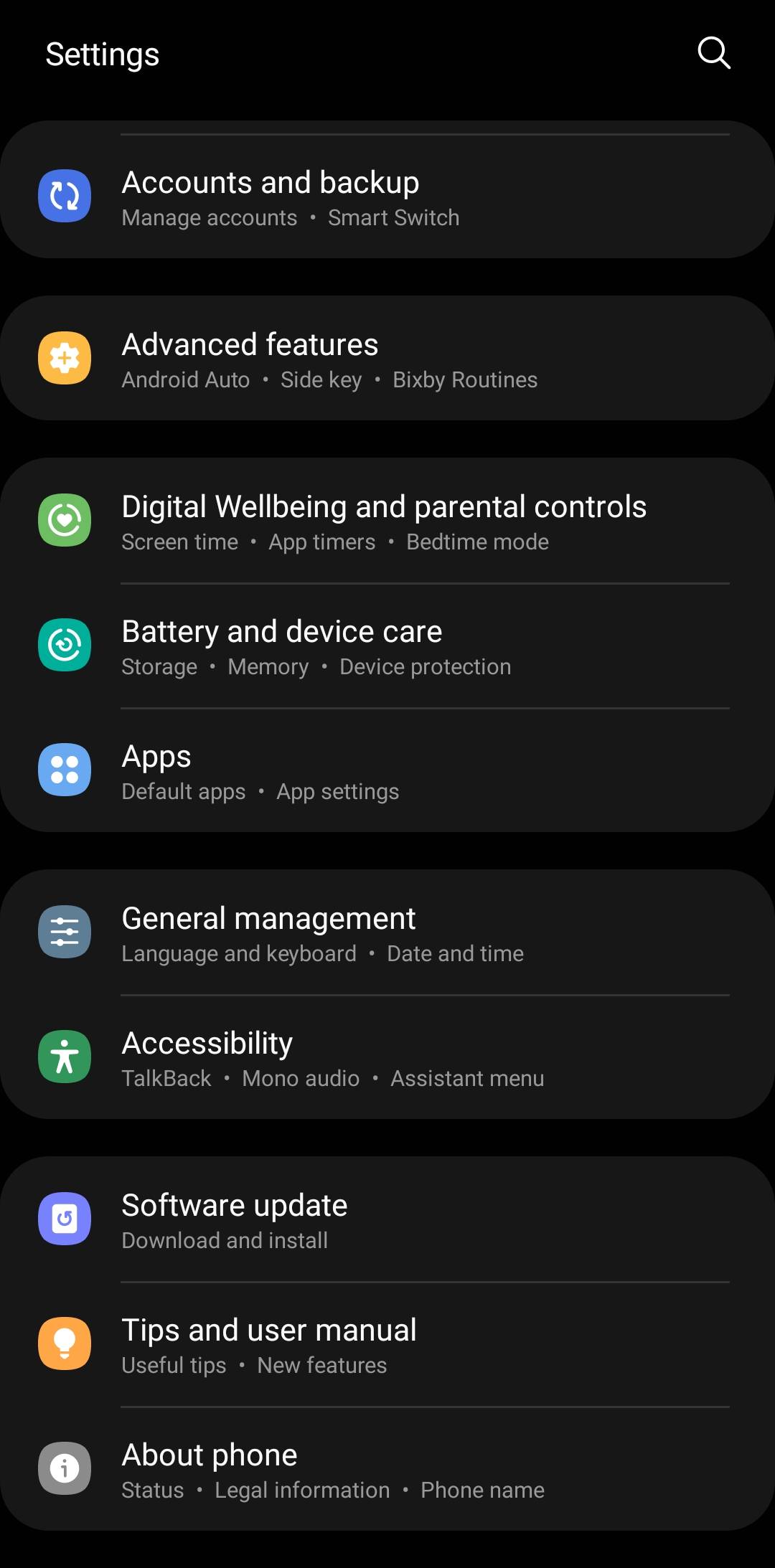This screenshot has width=775, height=1568.
Task: Open Software update to download and install
Action: click(x=387, y=1218)
